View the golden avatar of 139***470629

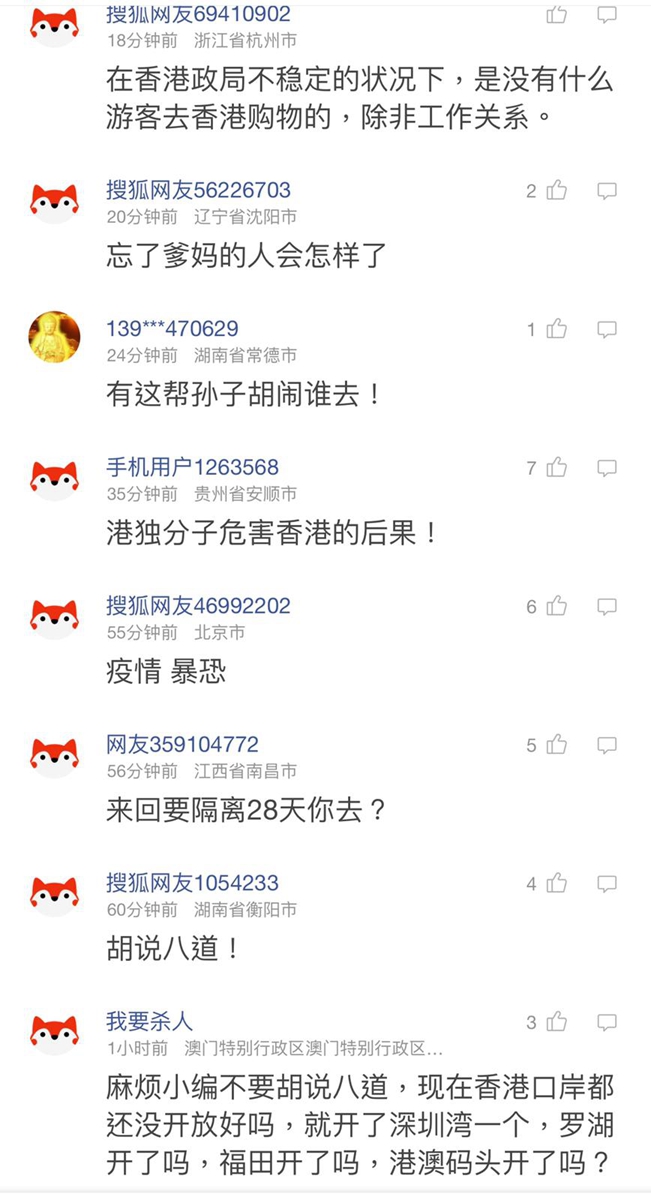pos(54,336)
